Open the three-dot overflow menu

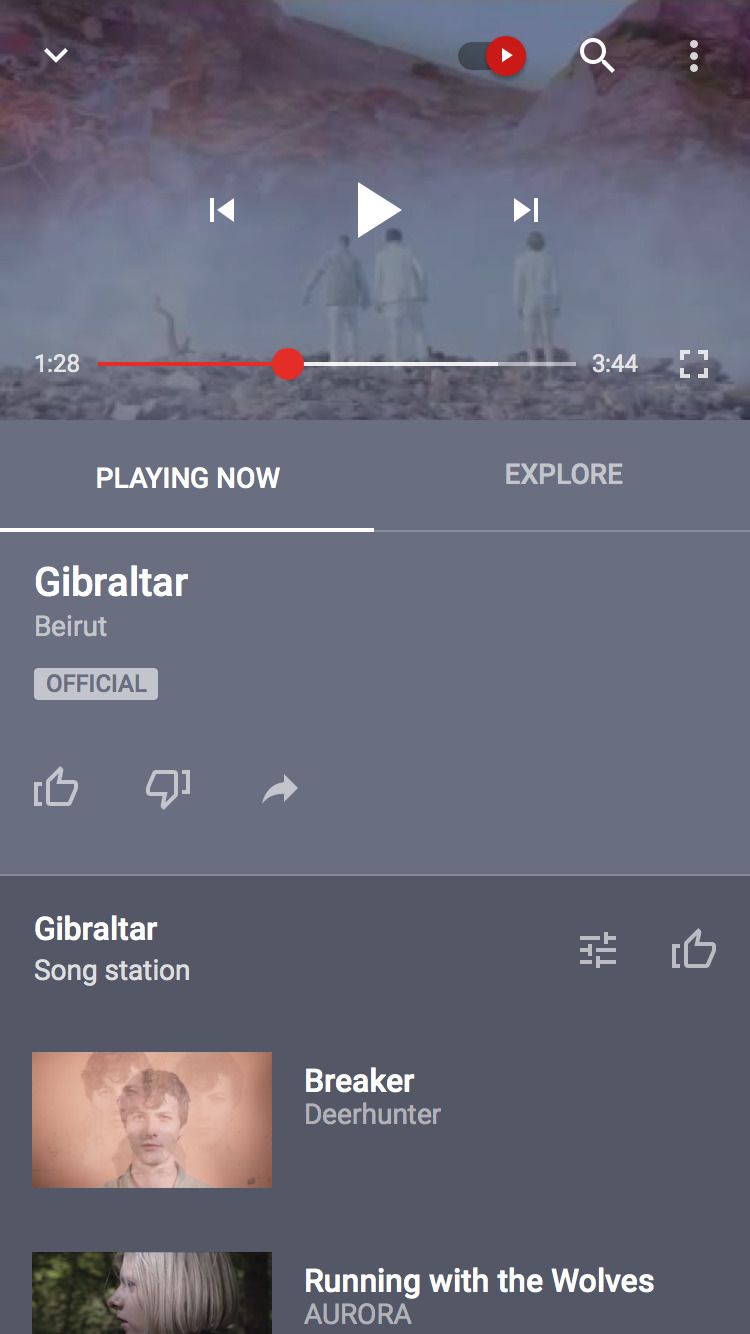(694, 56)
